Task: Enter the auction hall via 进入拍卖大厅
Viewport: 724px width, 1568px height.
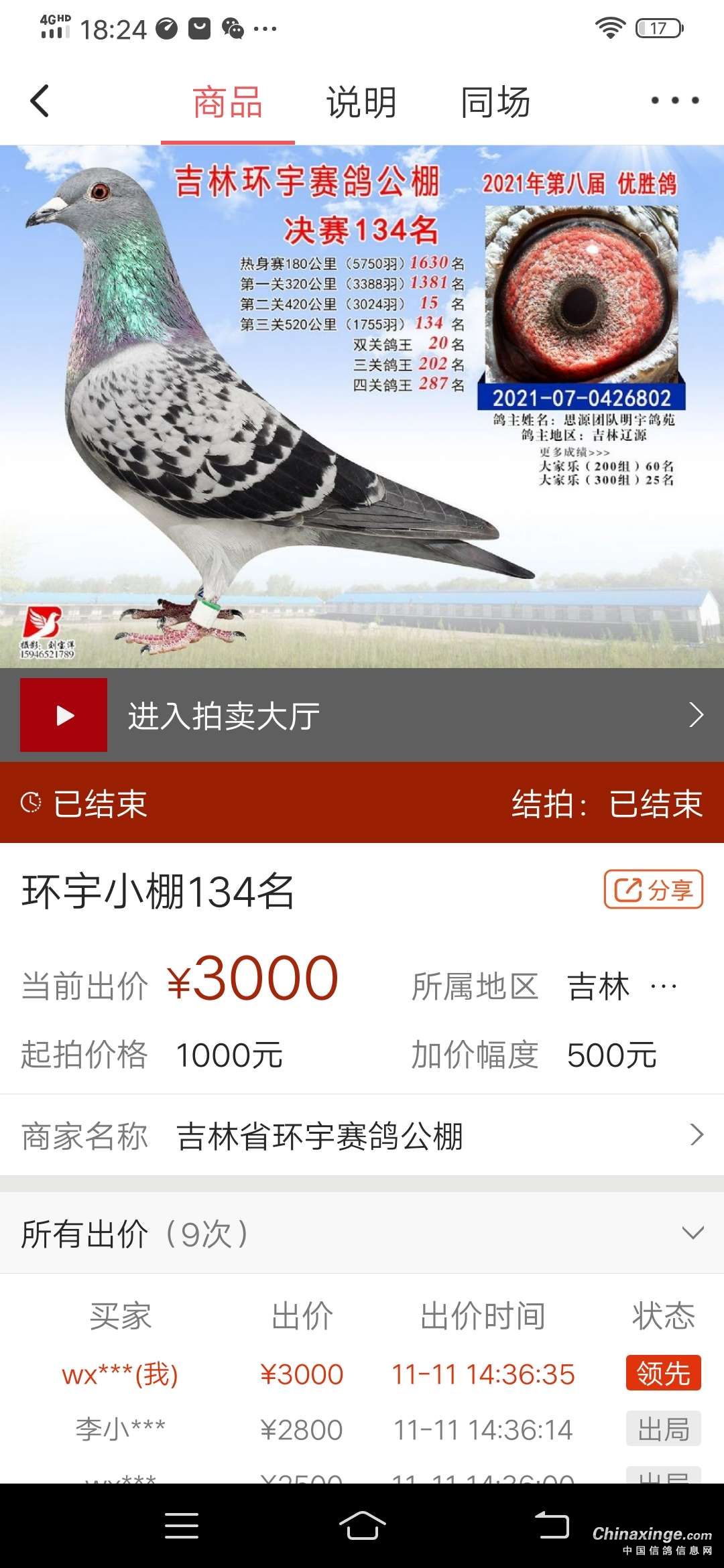Action: tap(362, 715)
